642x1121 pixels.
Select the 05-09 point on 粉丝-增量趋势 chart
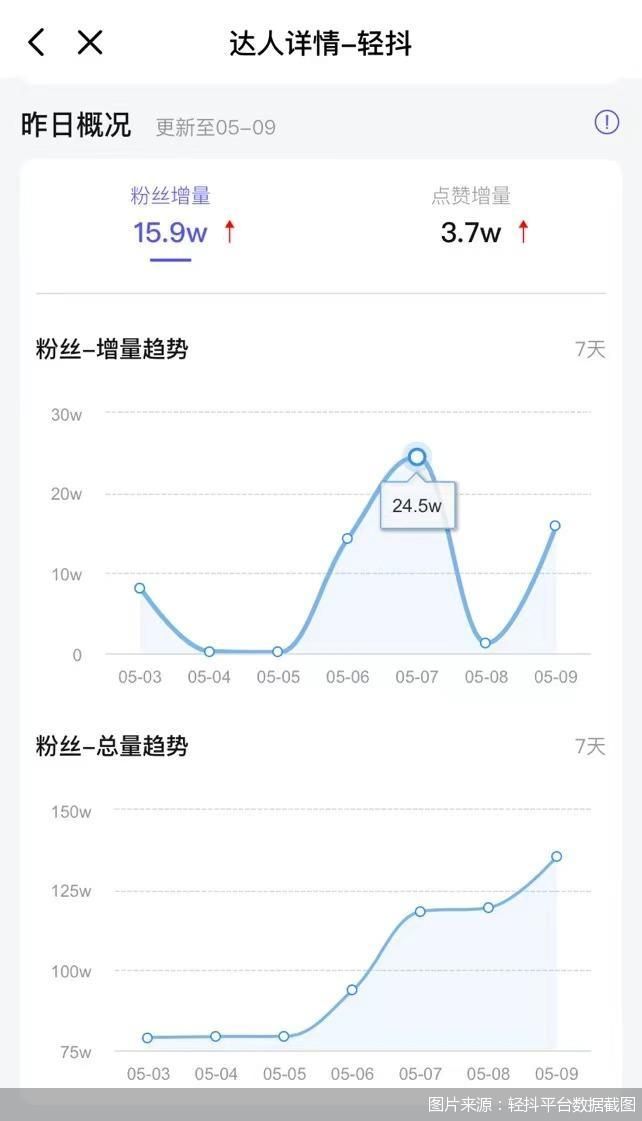coord(555,526)
